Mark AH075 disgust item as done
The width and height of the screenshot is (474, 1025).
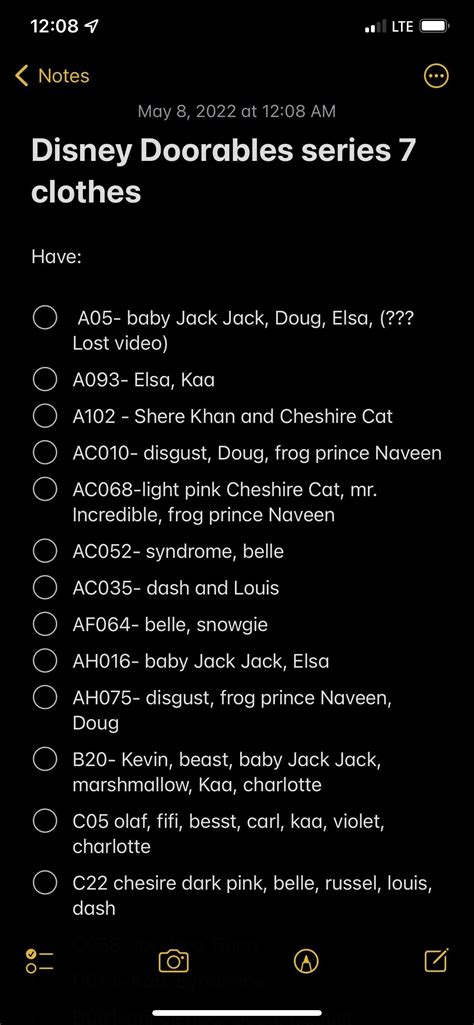point(44,697)
